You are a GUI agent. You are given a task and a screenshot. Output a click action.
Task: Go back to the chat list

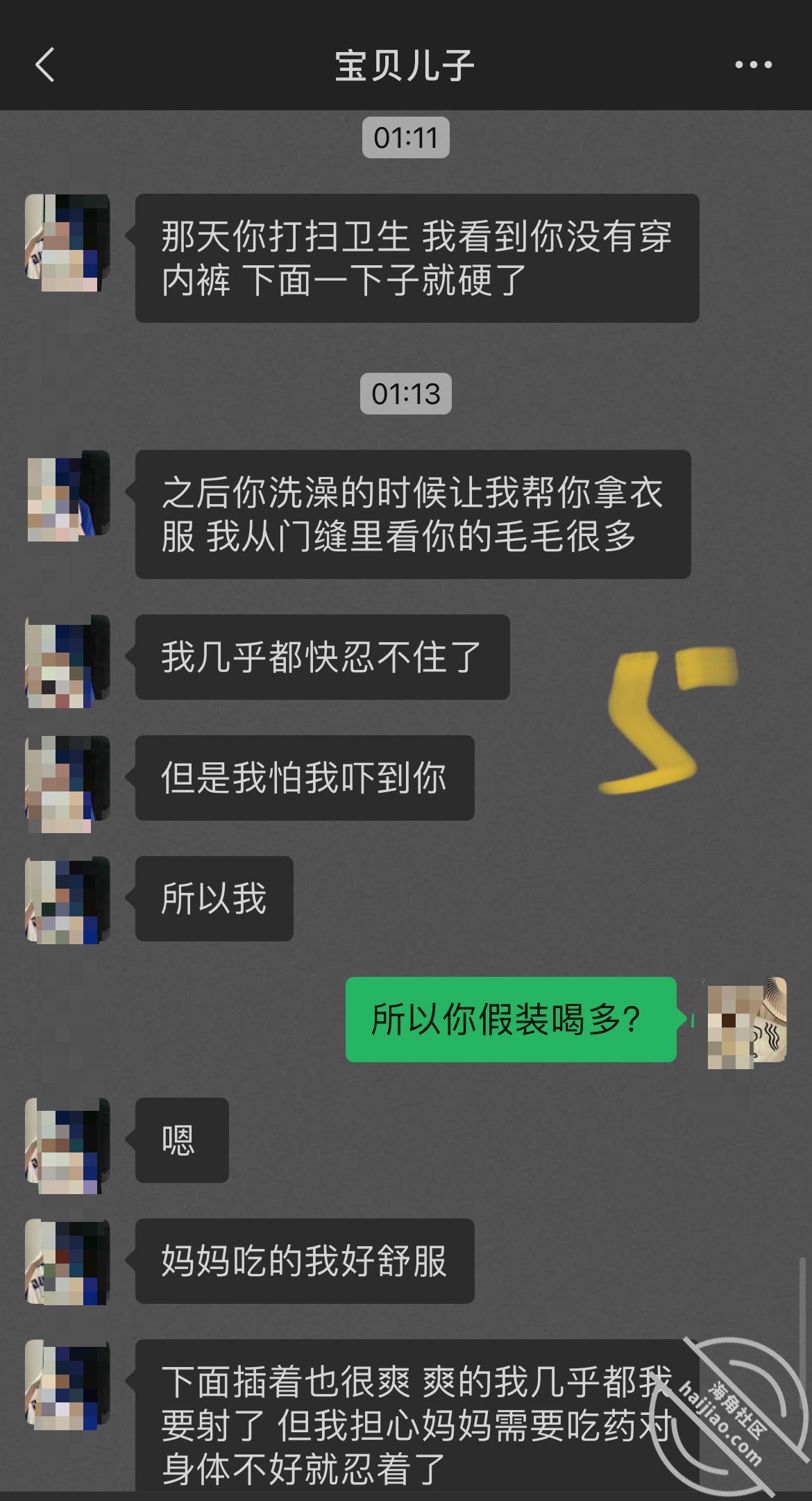click(x=44, y=65)
